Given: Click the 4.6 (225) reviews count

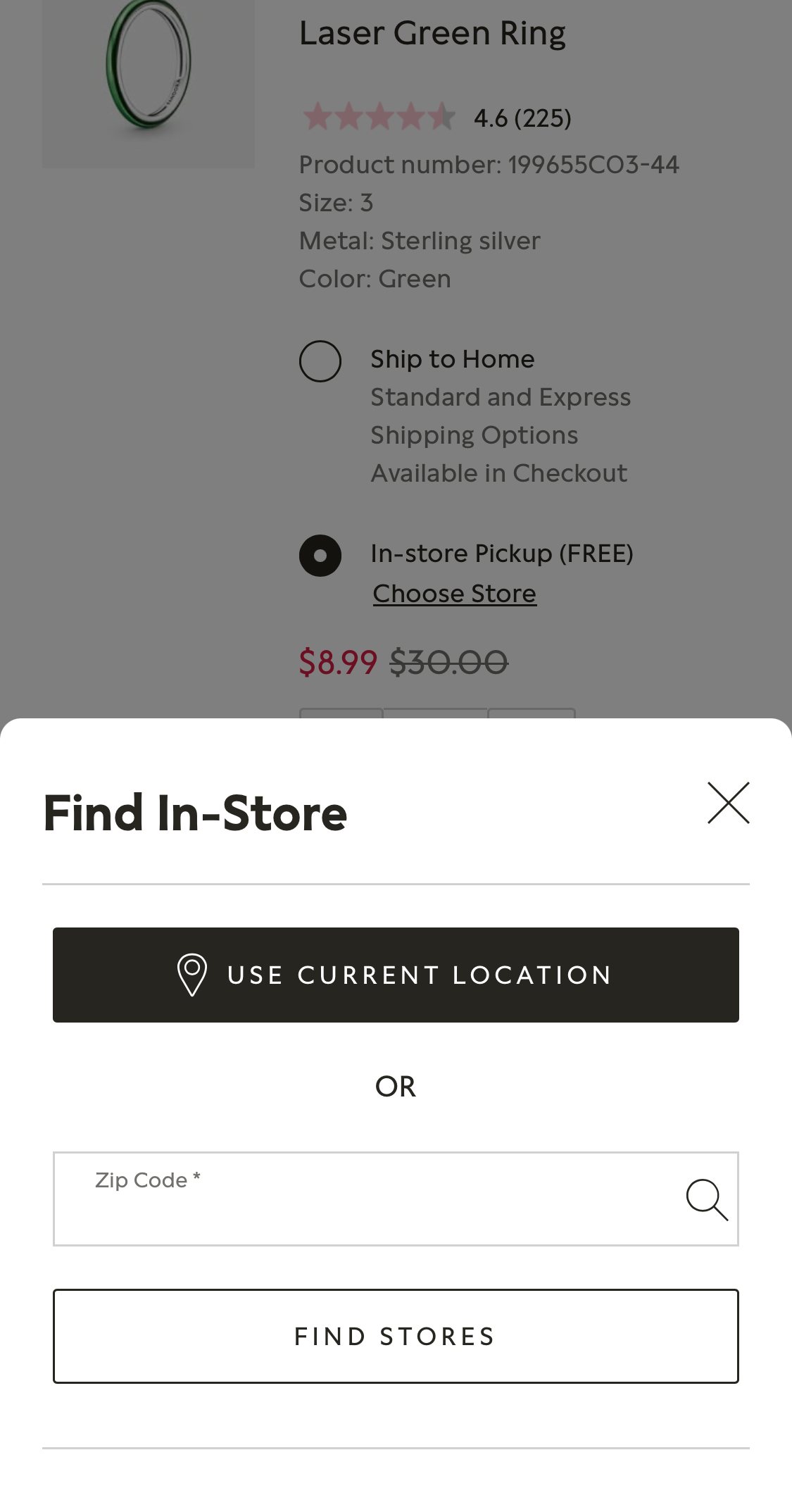Looking at the screenshot, I should pos(522,118).
